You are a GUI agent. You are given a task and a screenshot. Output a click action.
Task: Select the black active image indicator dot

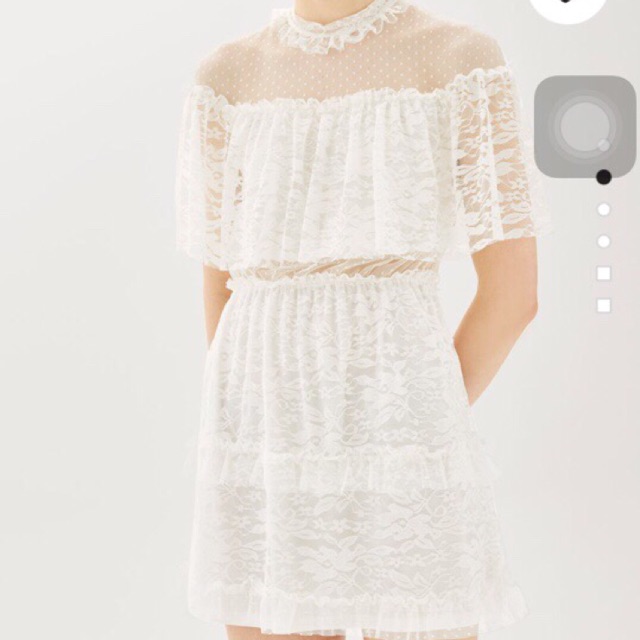coord(603,177)
